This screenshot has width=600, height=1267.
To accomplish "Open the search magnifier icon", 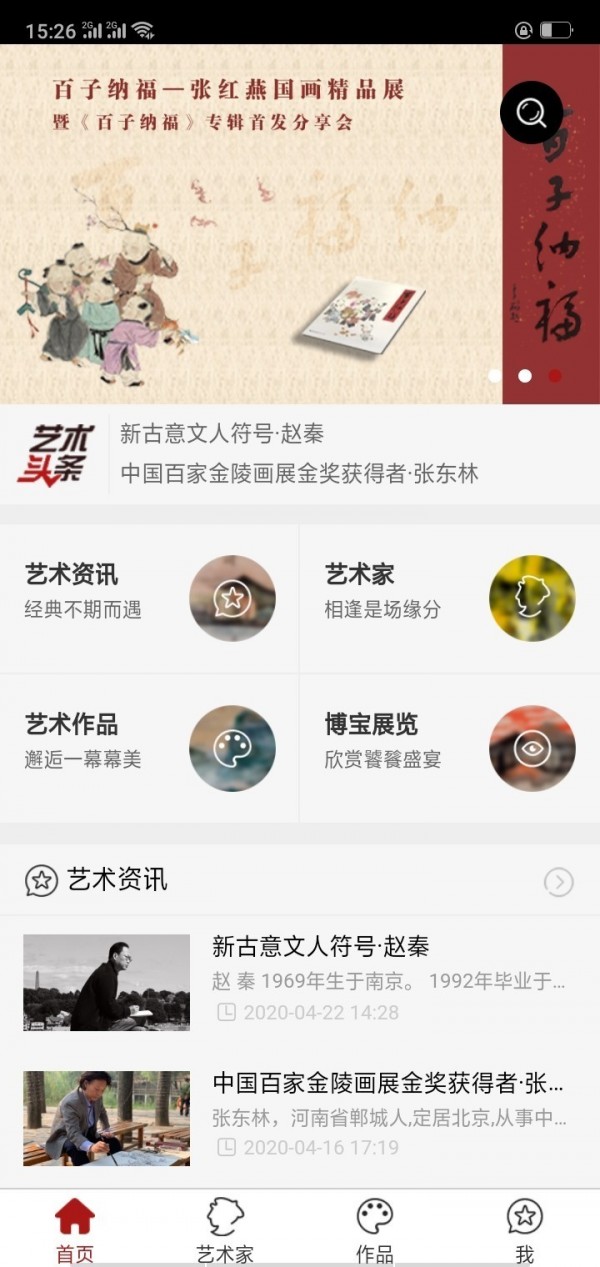I will pos(531,113).
